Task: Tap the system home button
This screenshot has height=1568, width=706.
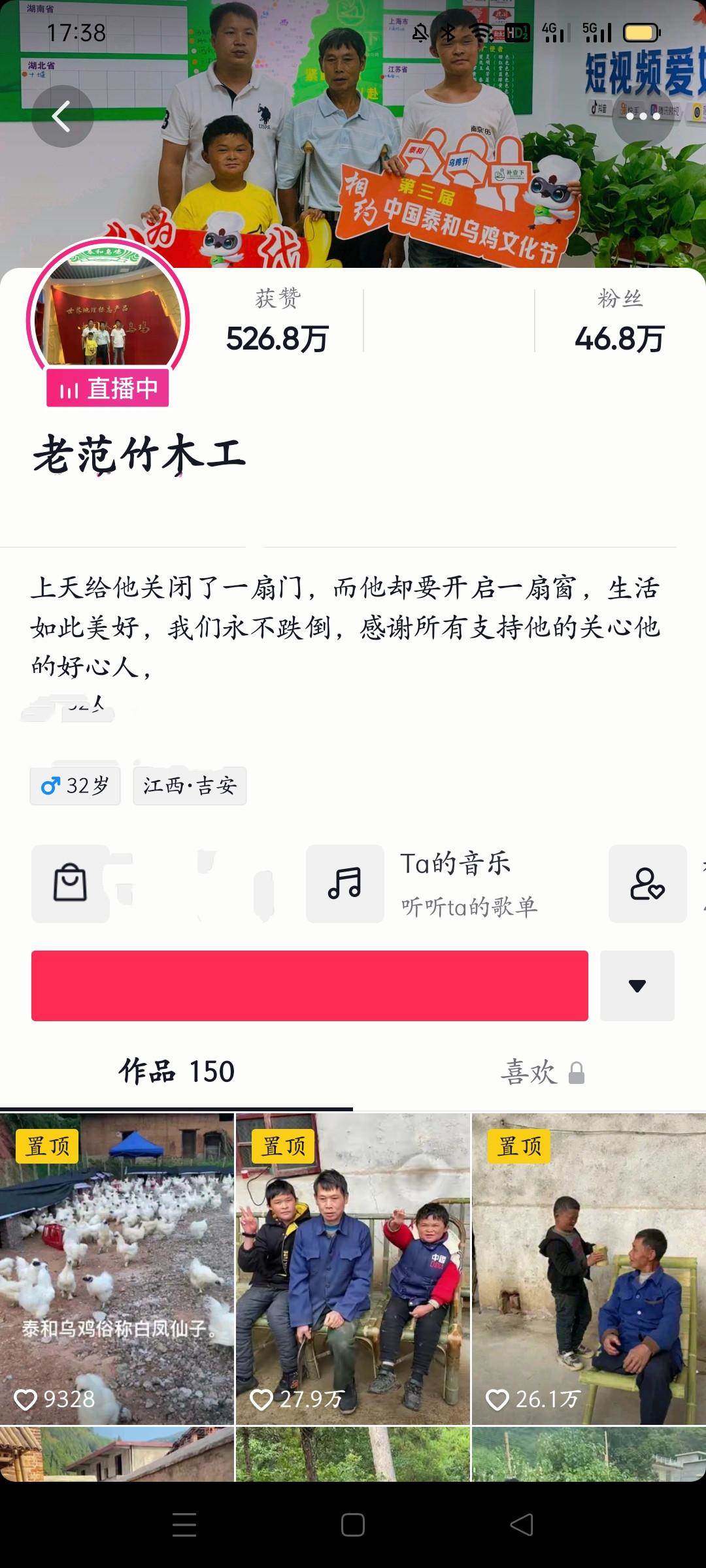Action: (353, 1525)
